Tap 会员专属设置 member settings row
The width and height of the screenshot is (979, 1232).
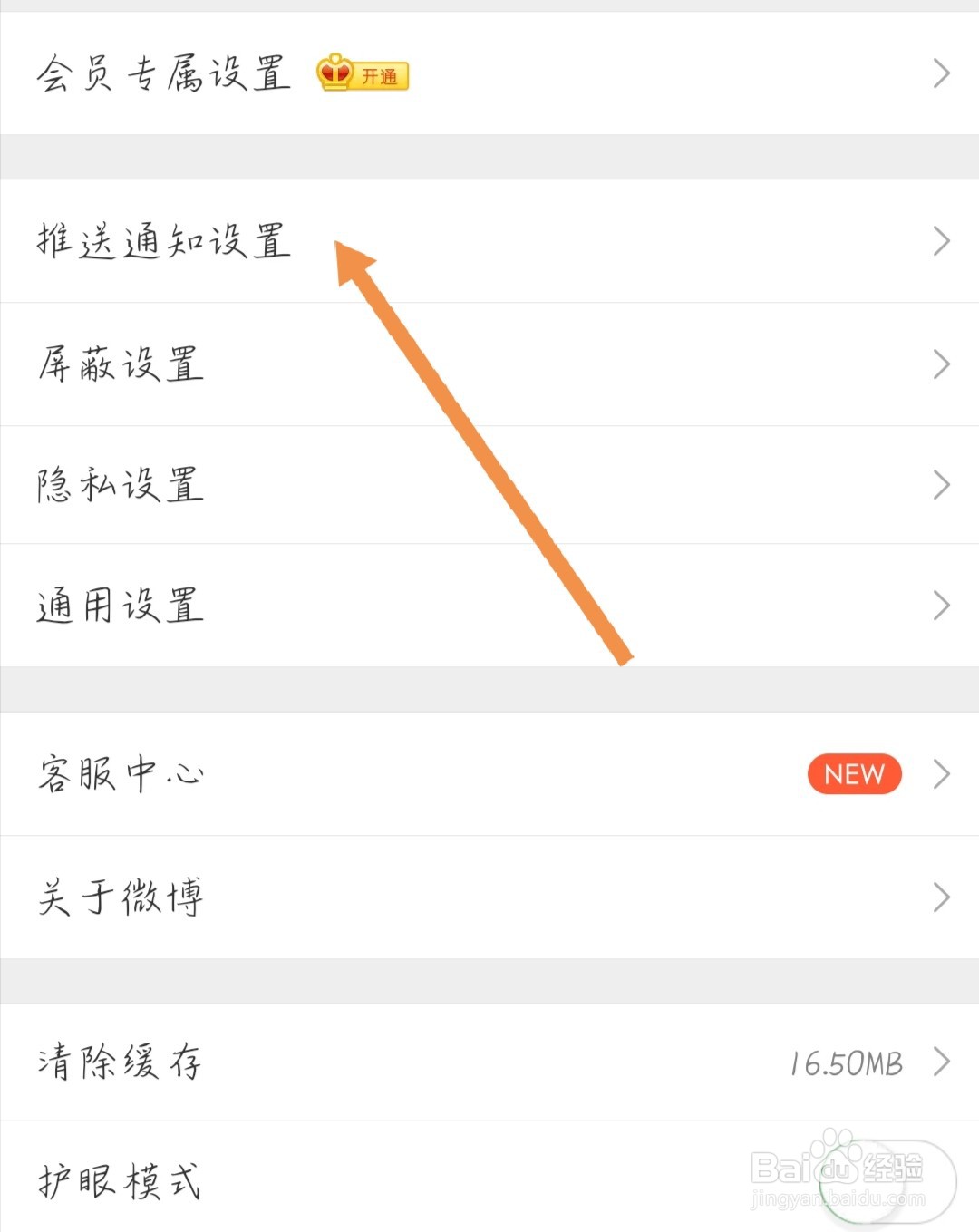click(161, 74)
